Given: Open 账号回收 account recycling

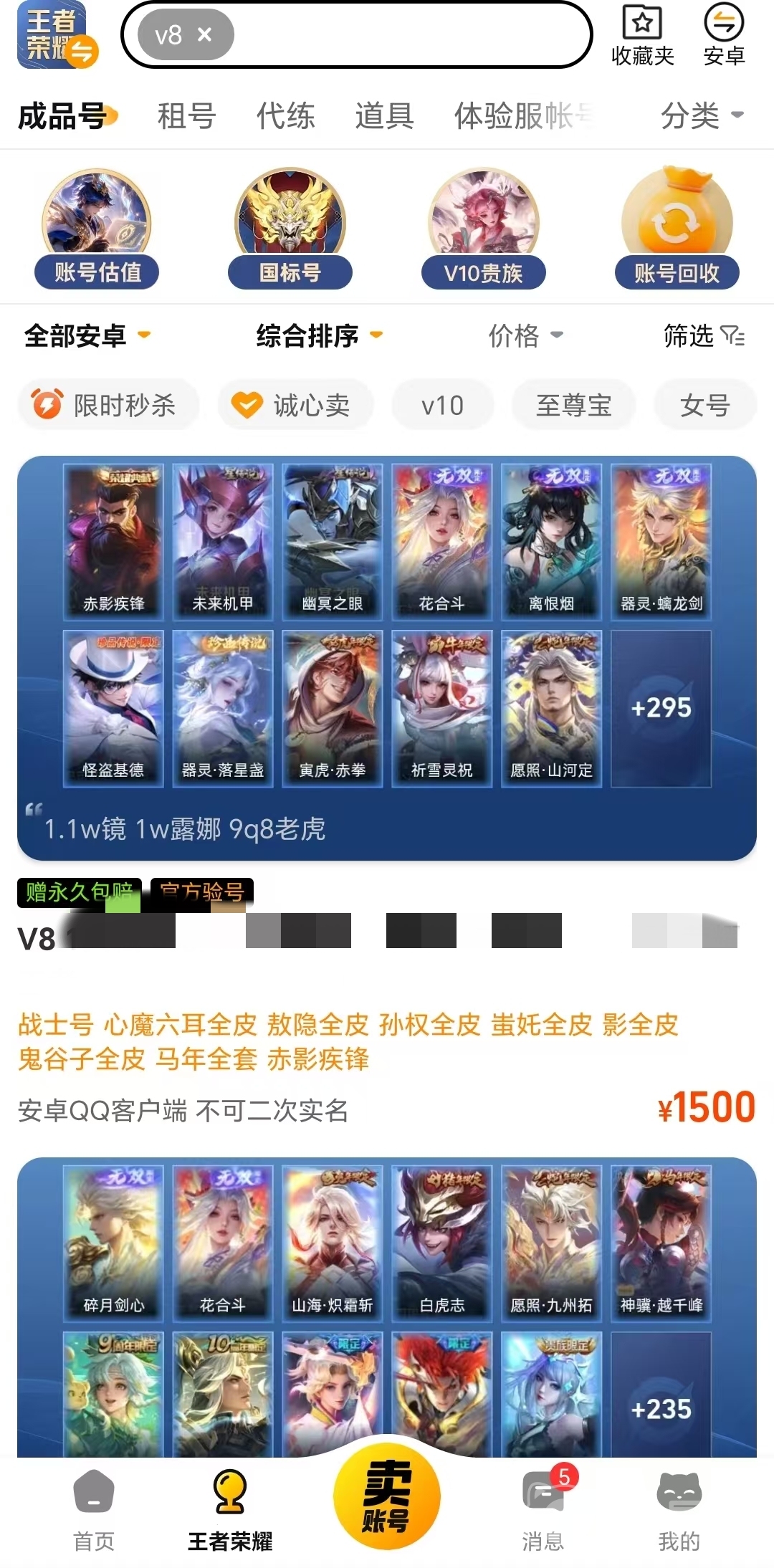Looking at the screenshot, I should point(677,229).
